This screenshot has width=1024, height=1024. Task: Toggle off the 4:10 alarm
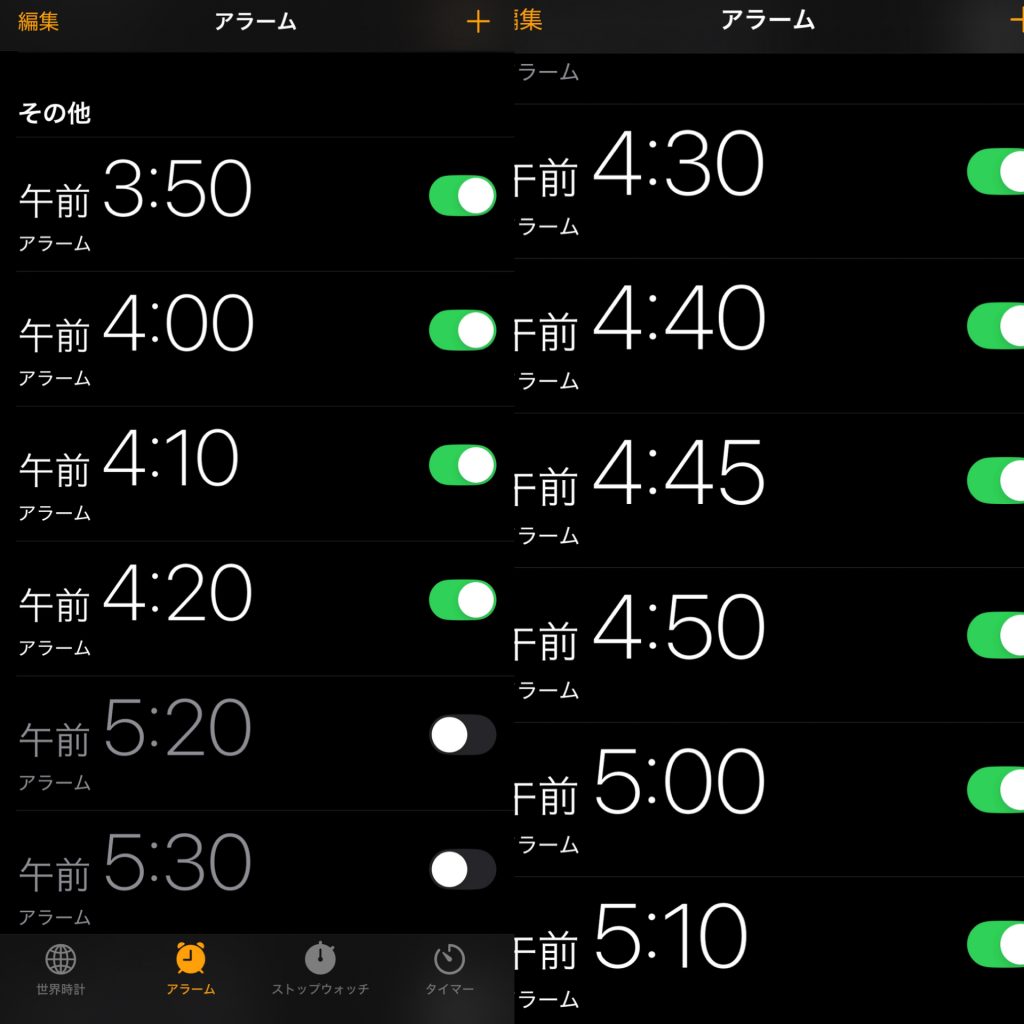pos(462,465)
